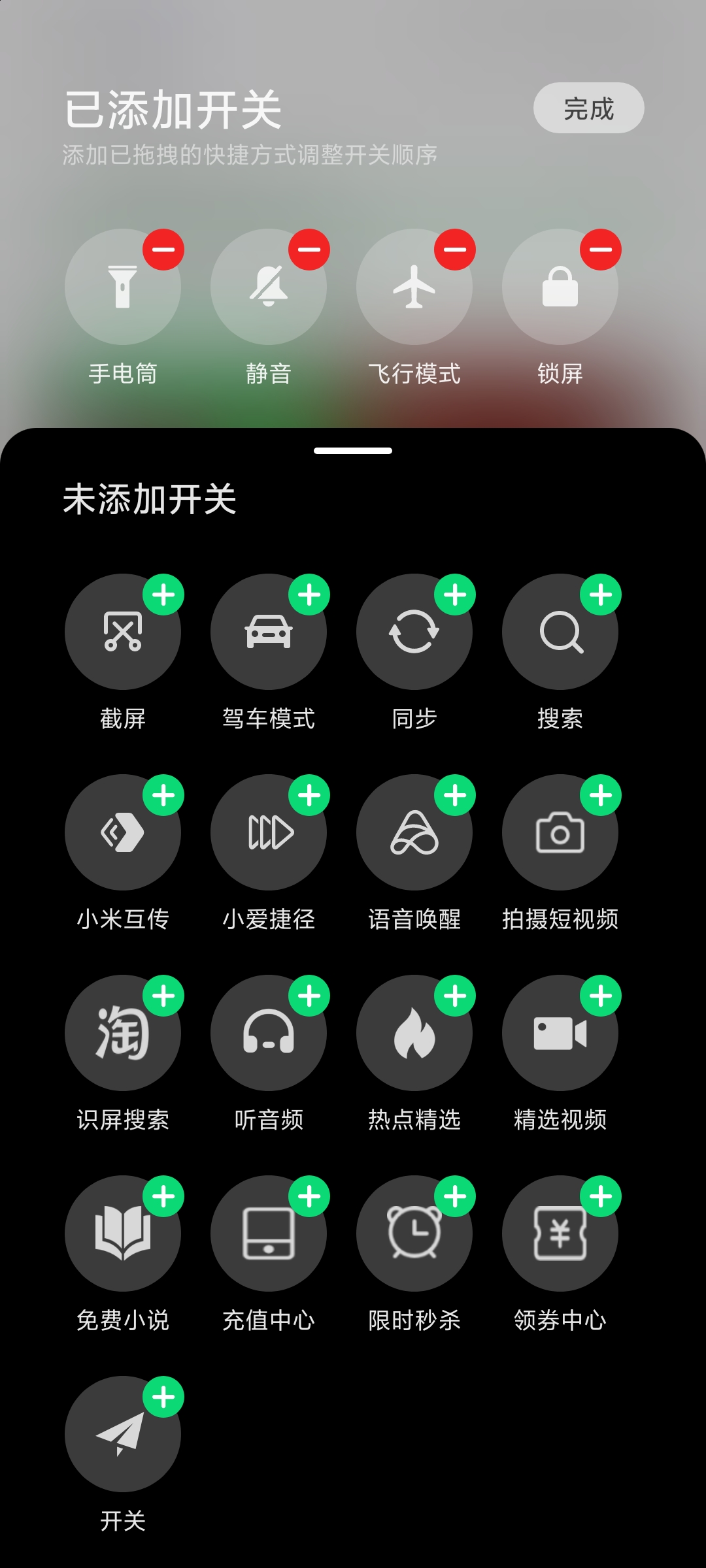
Task: Add the 搜索 switch
Action: (x=601, y=595)
